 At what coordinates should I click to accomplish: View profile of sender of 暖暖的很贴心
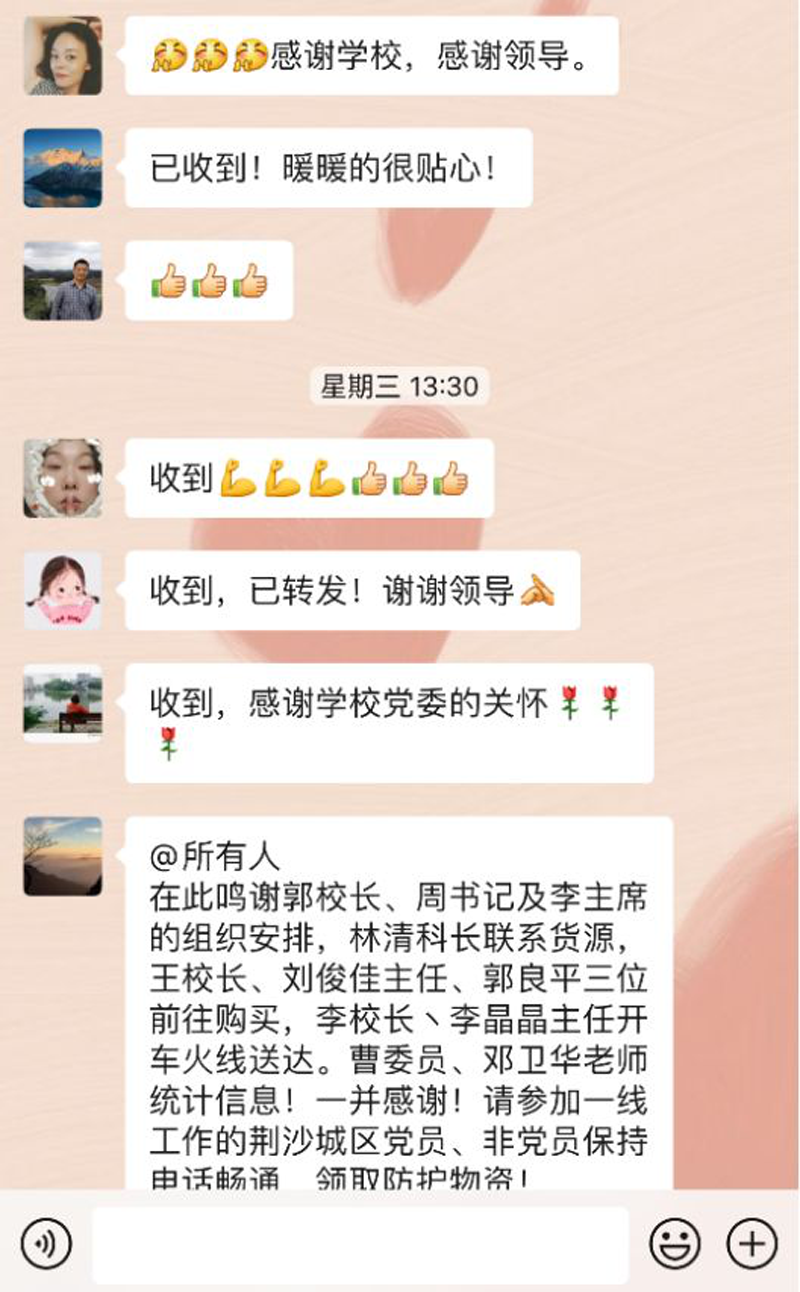click(x=63, y=168)
